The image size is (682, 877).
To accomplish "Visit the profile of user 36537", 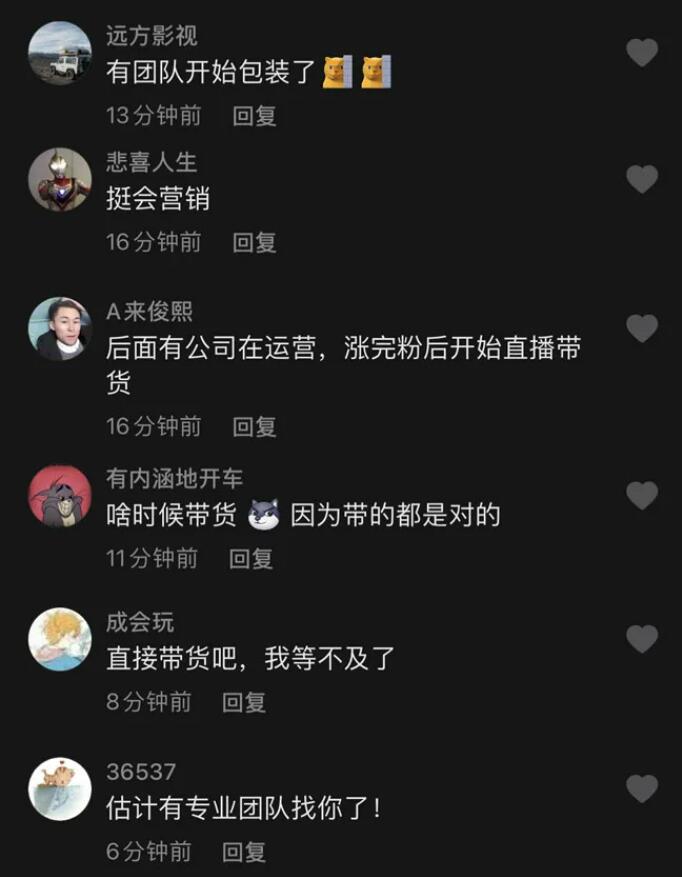I will pos(60,789).
